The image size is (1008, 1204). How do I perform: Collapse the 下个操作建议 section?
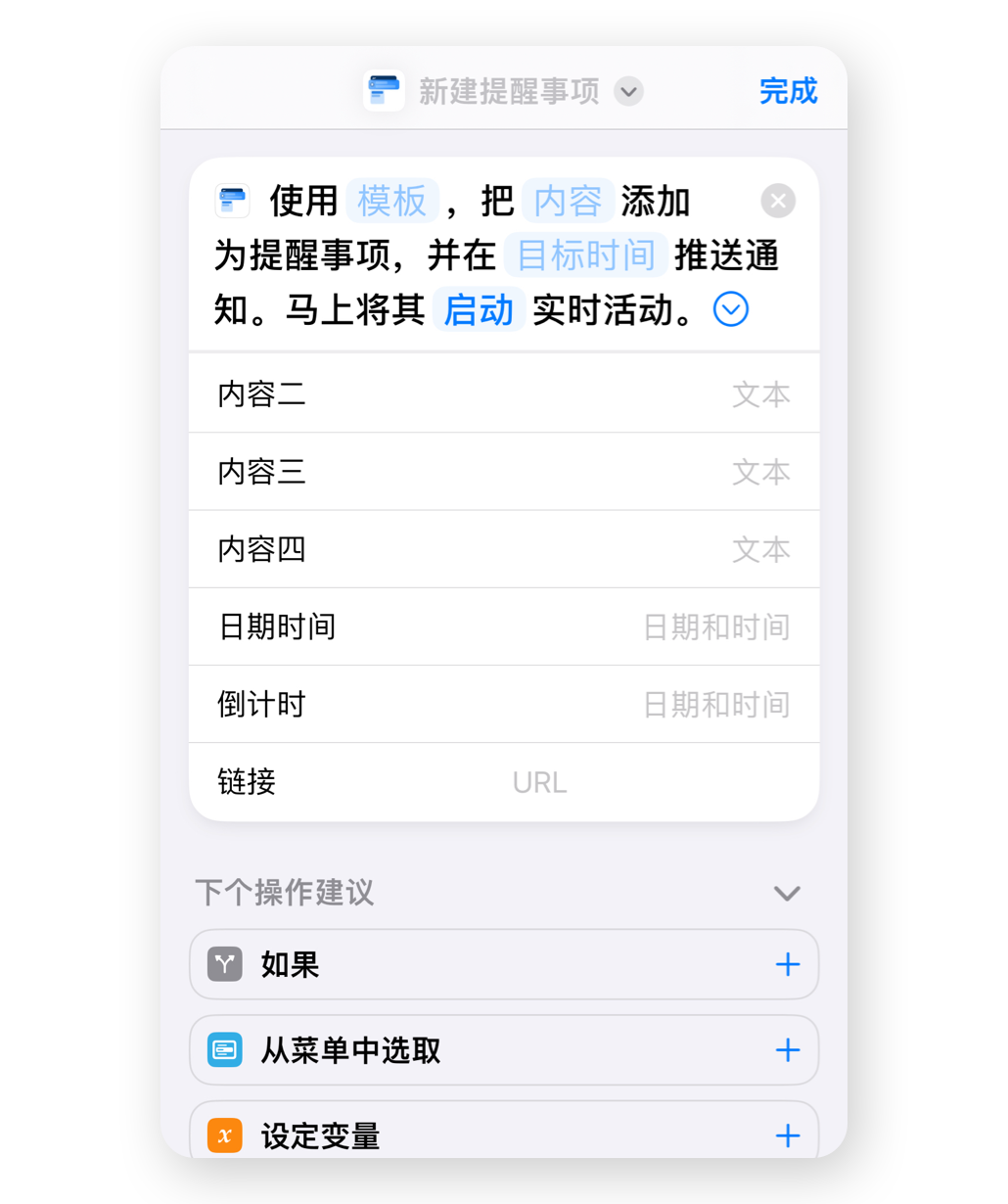(787, 893)
